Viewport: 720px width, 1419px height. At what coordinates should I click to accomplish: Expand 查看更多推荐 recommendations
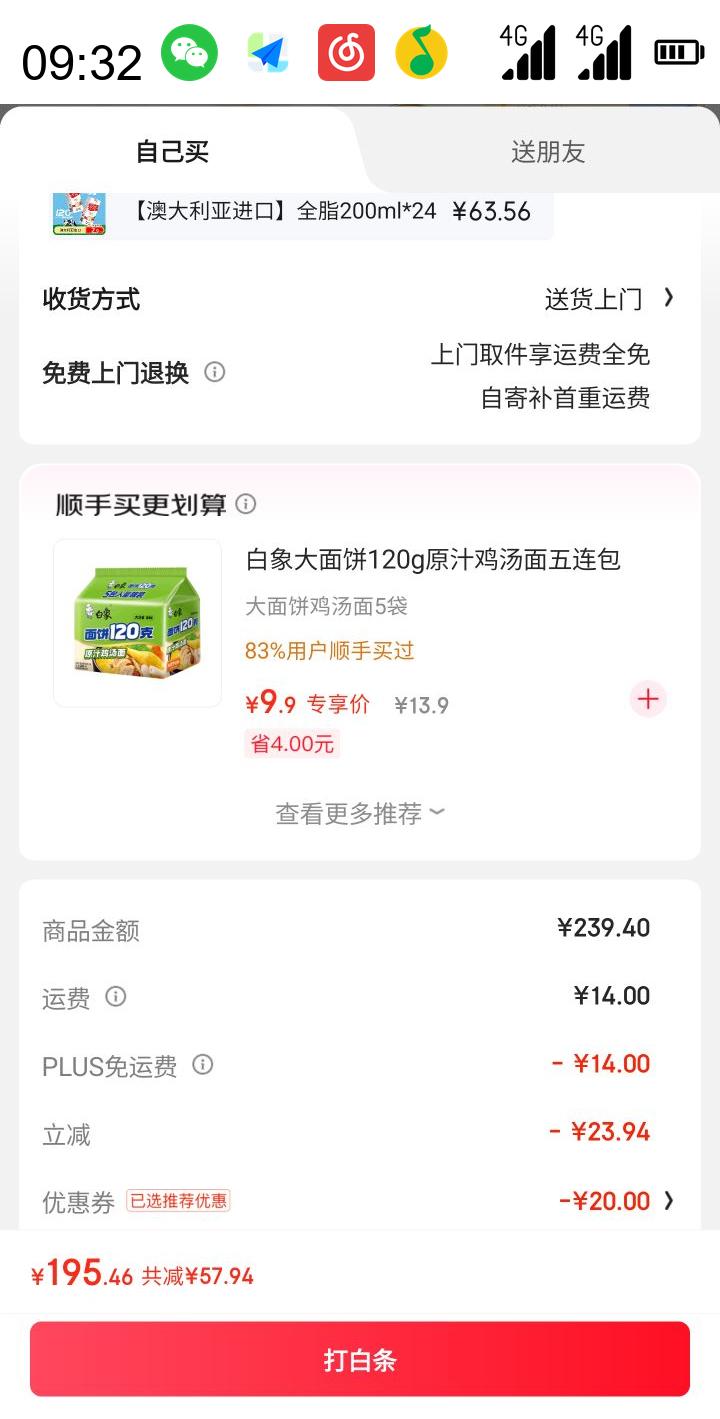pyautogui.click(x=359, y=813)
